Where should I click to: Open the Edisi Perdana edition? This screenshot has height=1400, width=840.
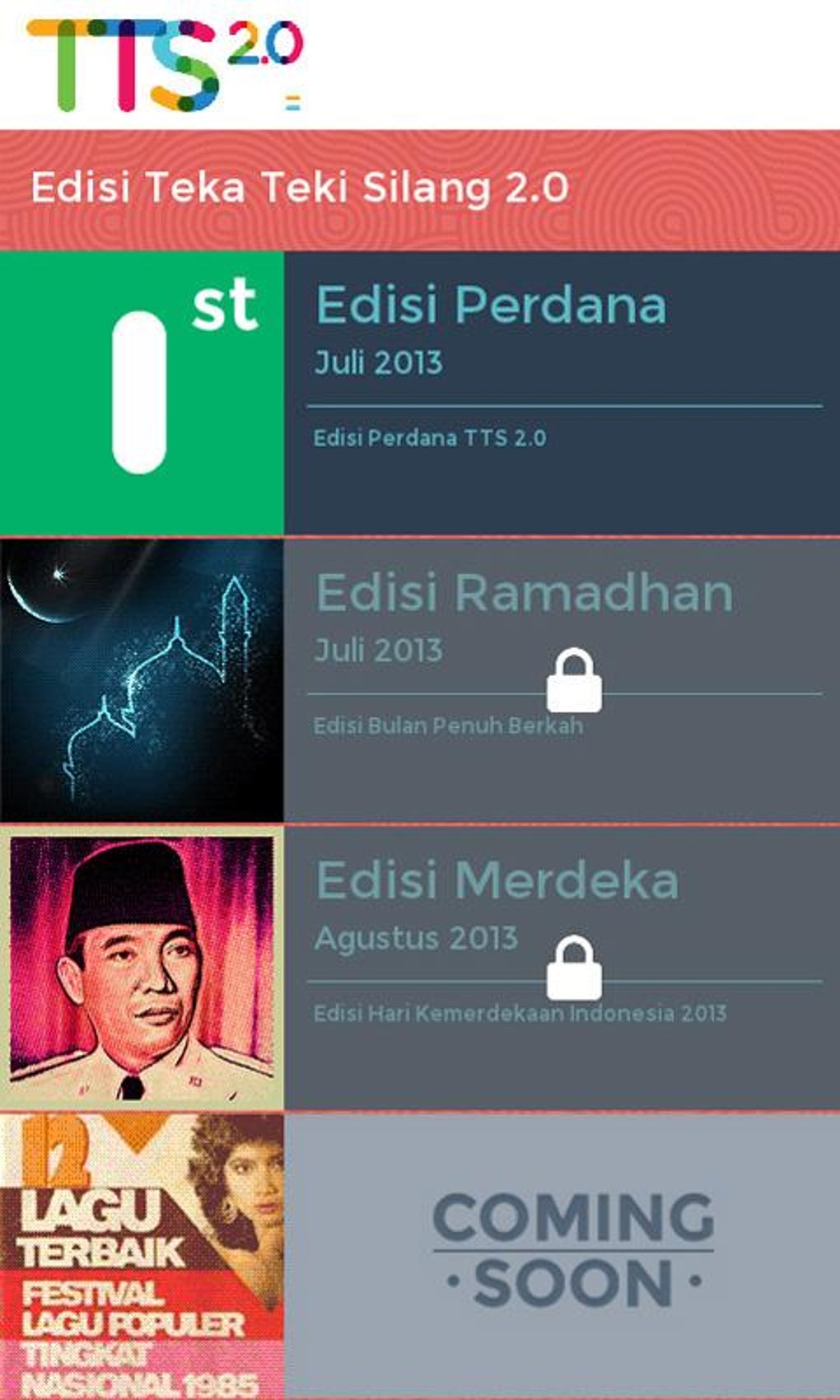pyautogui.click(x=420, y=394)
